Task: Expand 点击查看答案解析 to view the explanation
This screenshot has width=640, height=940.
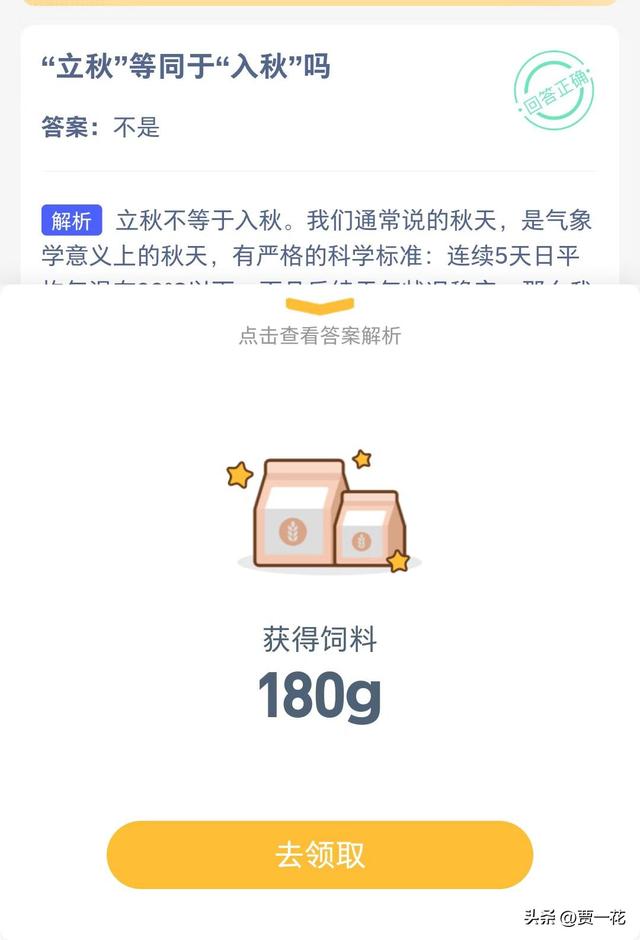Action: pos(319,335)
